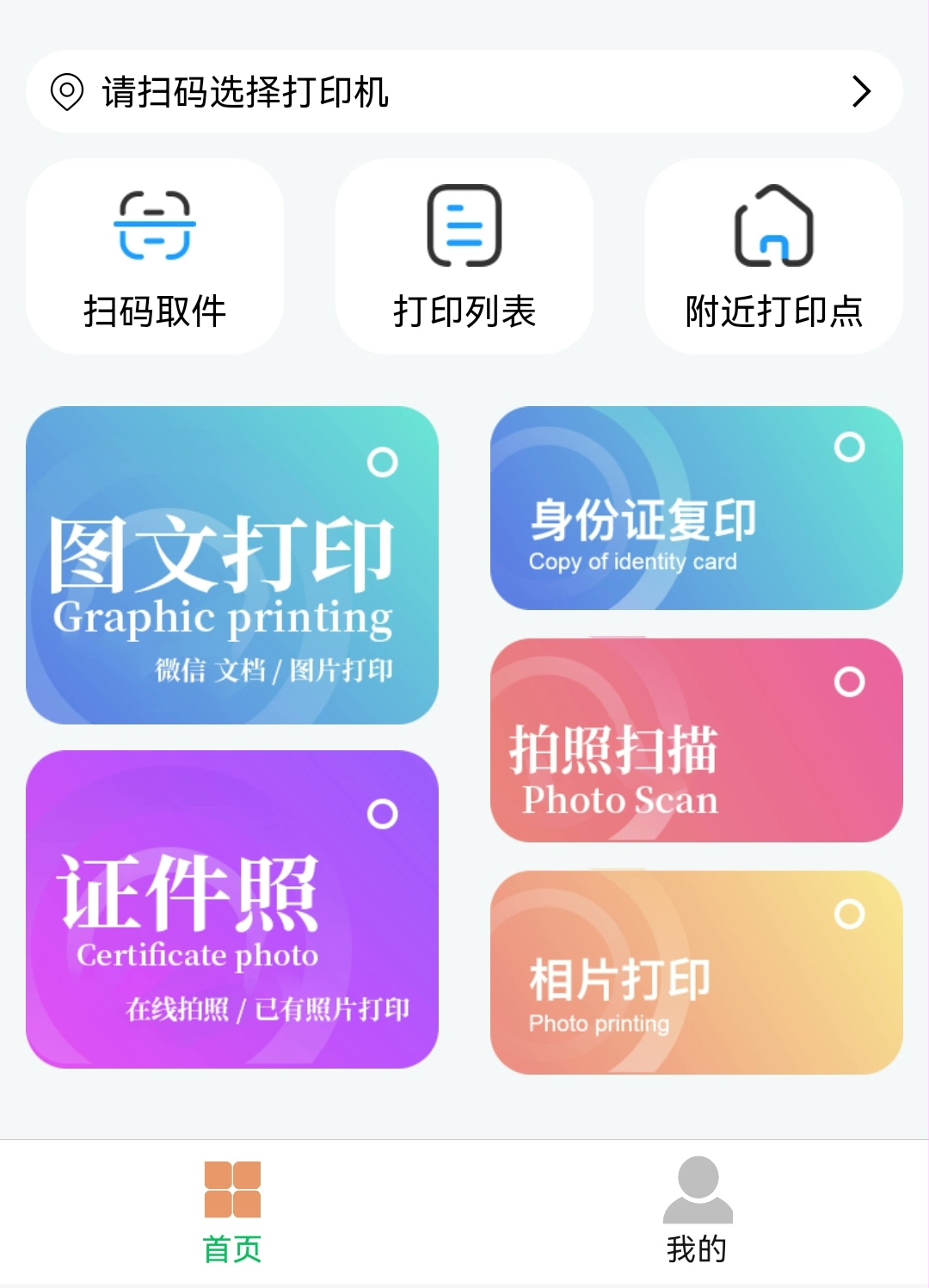Screen dimensions: 929x1288
Task: Open the scan-to-select printer row
Action: [x=464, y=91]
